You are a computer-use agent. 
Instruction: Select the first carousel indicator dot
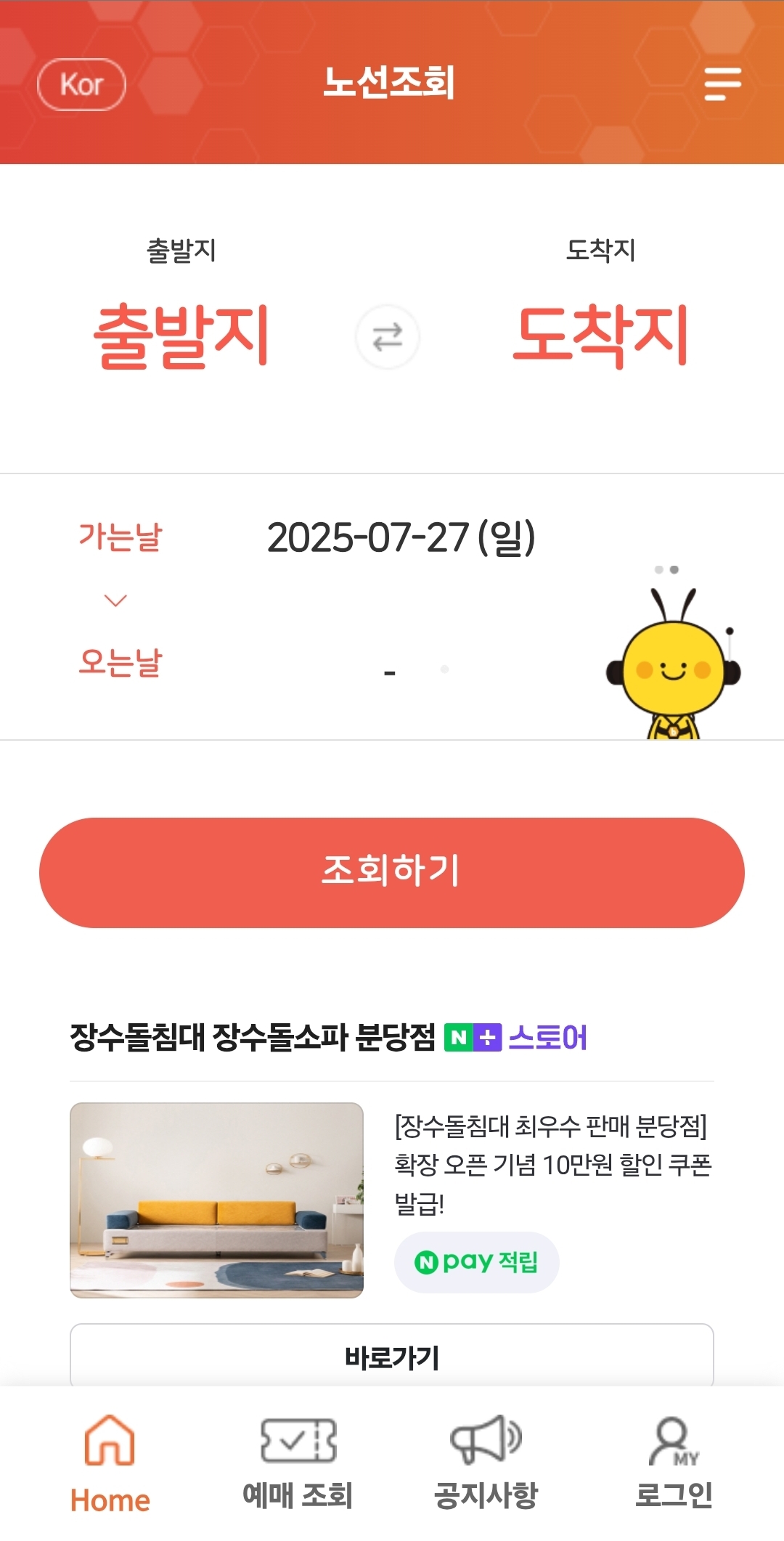658,570
